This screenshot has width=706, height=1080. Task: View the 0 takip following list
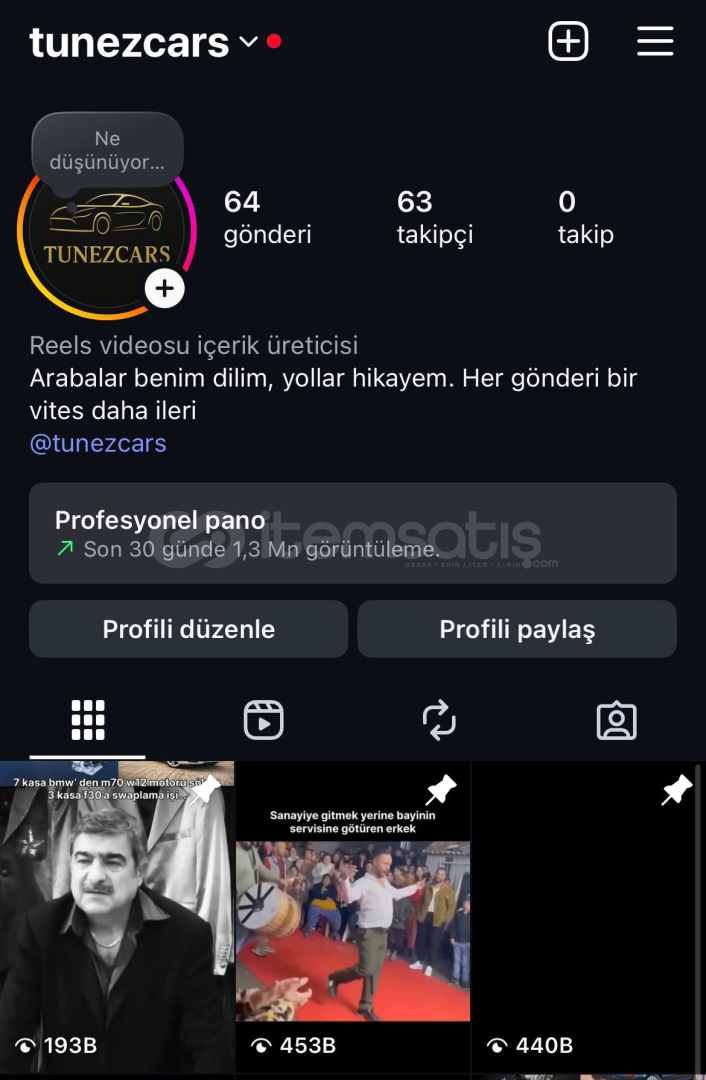[585, 217]
